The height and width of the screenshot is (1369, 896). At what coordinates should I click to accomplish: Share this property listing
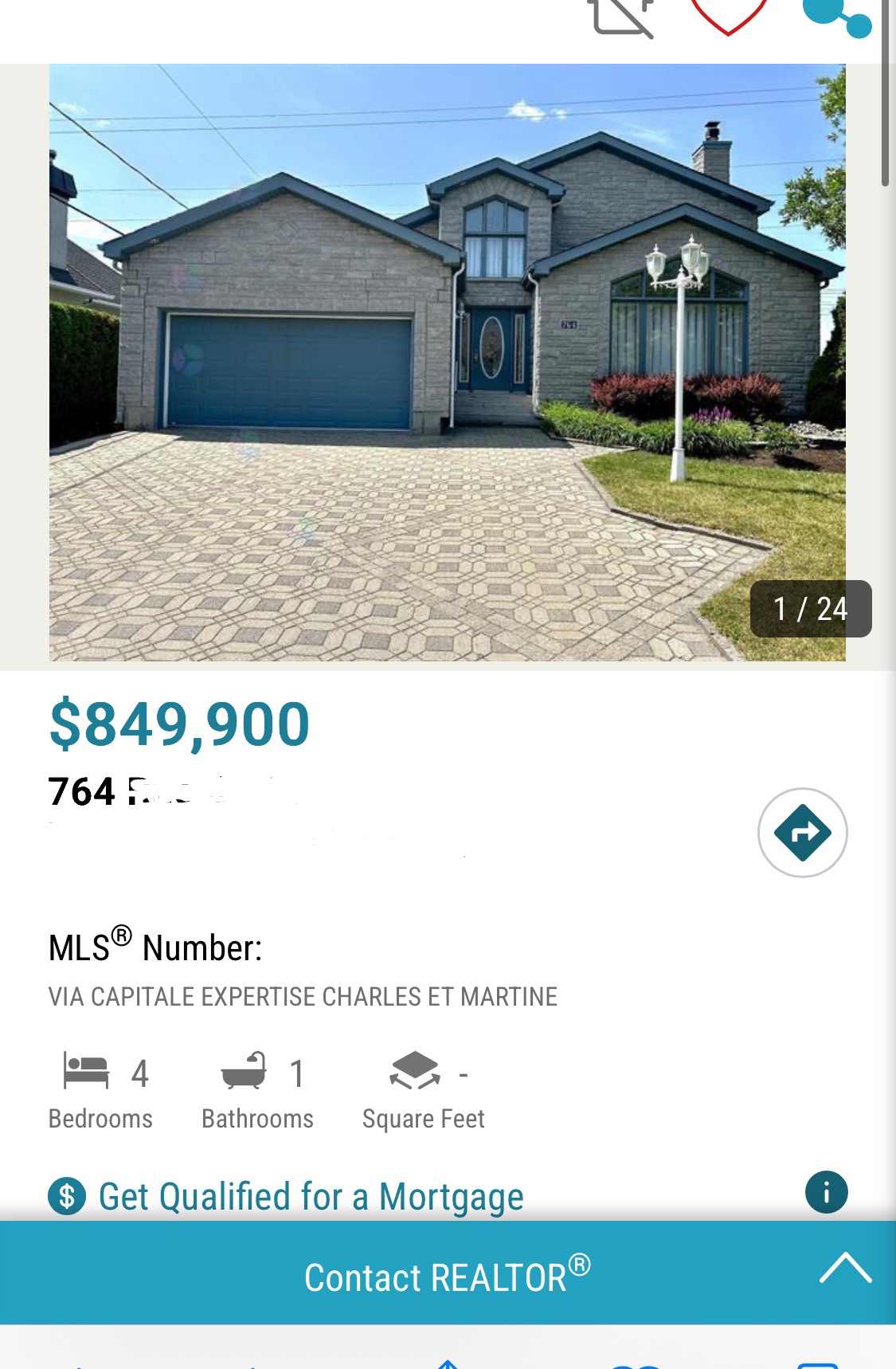pos(836,18)
